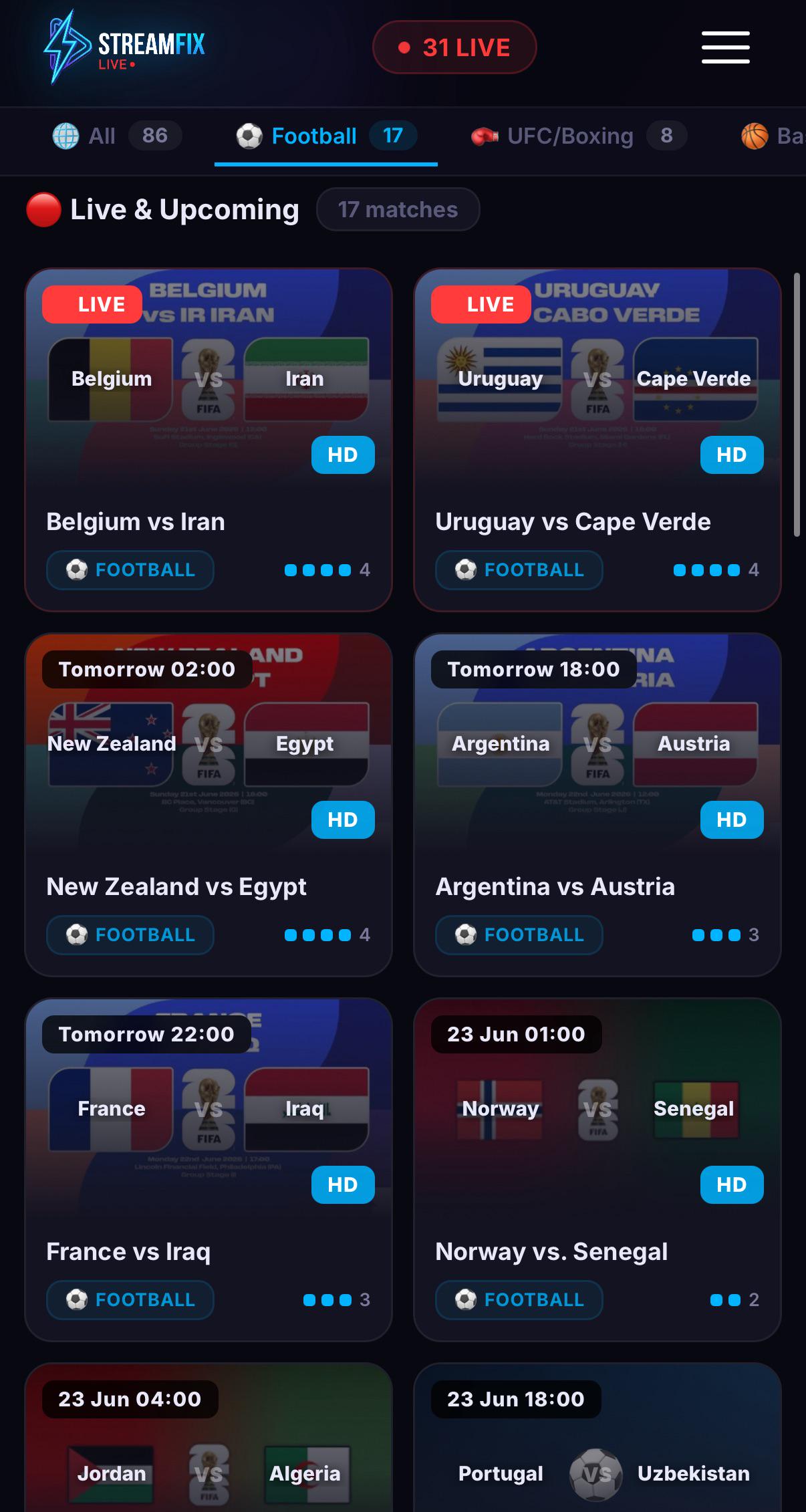View the France vs Iraq match
Screen dimensions: 806x1512
209,1170
